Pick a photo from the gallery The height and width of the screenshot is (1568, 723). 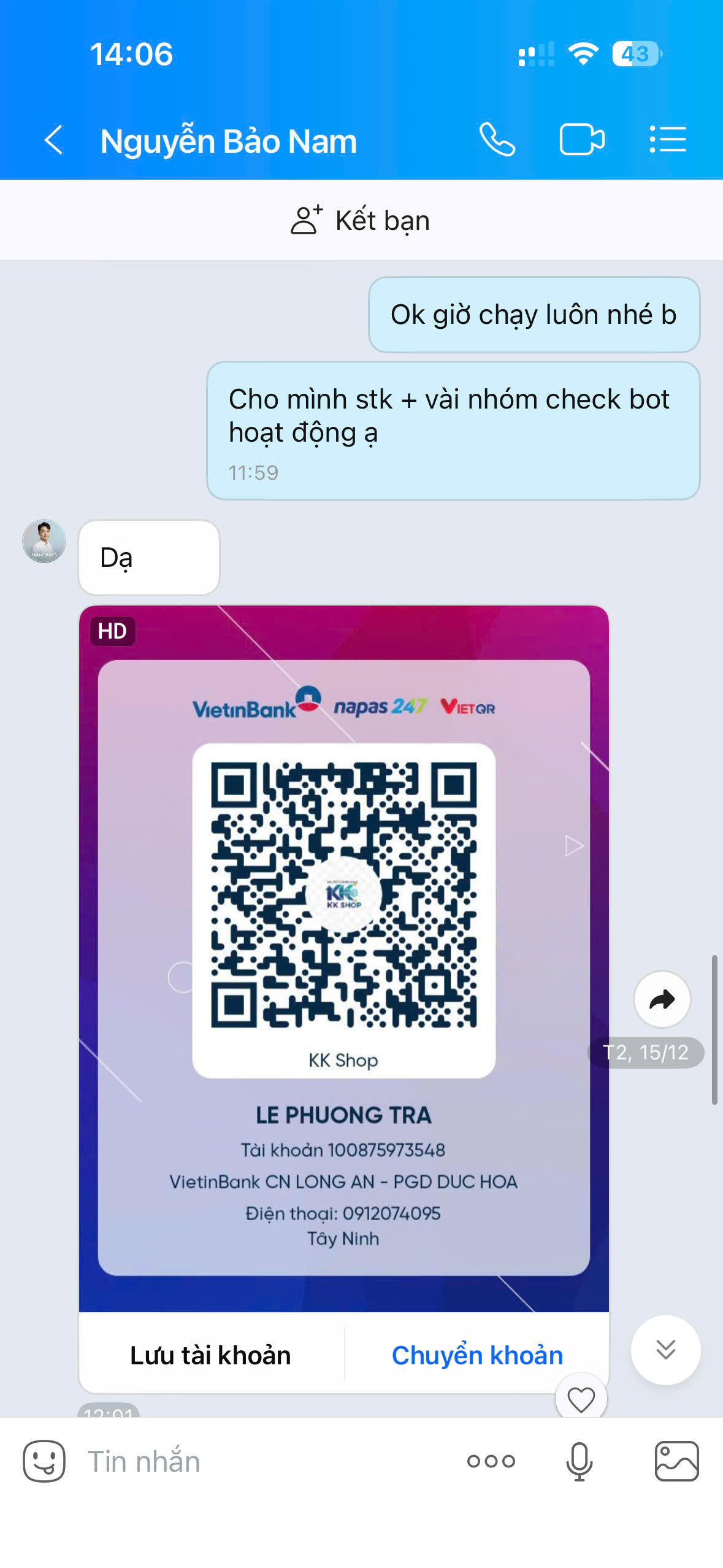tap(676, 1461)
